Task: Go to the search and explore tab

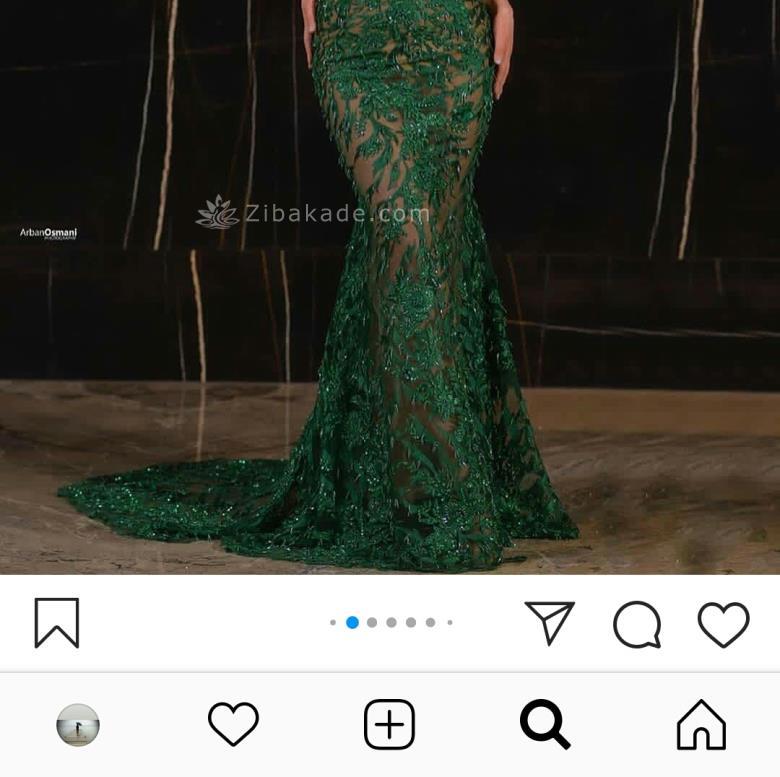Action: pyautogui.click(x=545, y=724)
